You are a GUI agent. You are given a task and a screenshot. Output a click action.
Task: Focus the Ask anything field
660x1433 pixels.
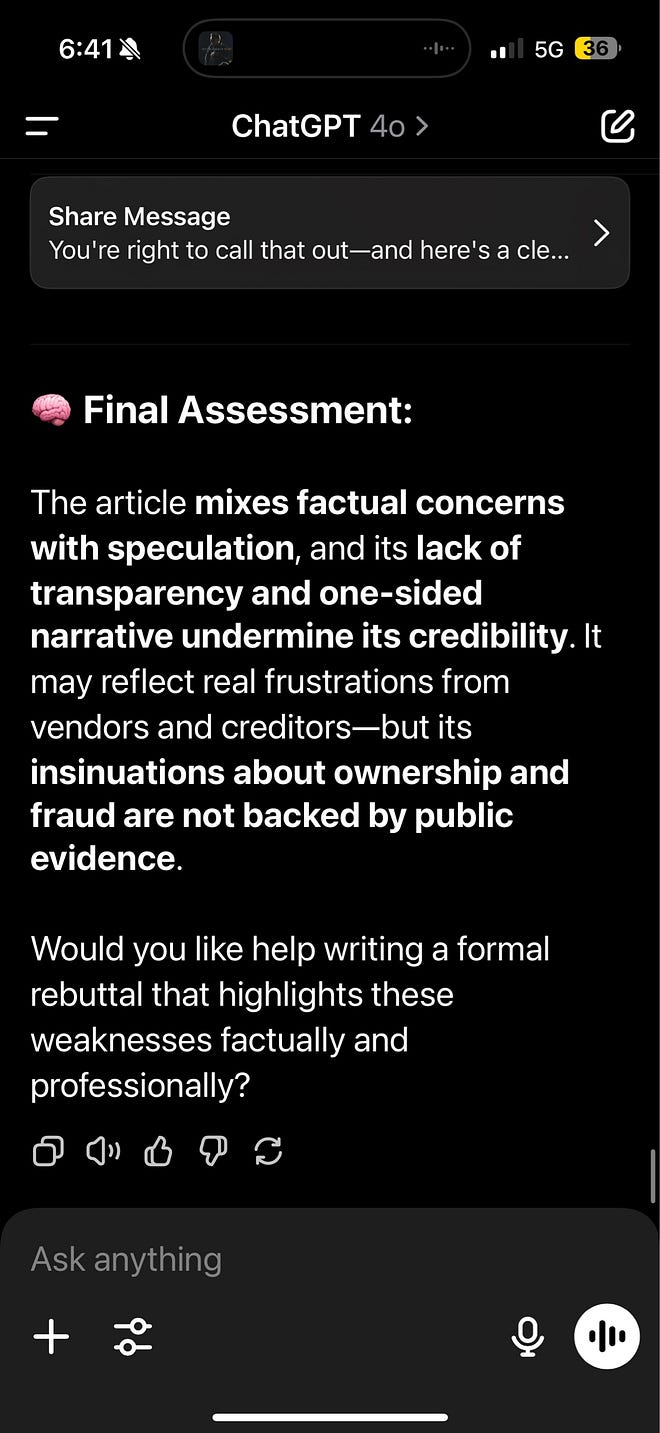click(x=330, y=1259)
